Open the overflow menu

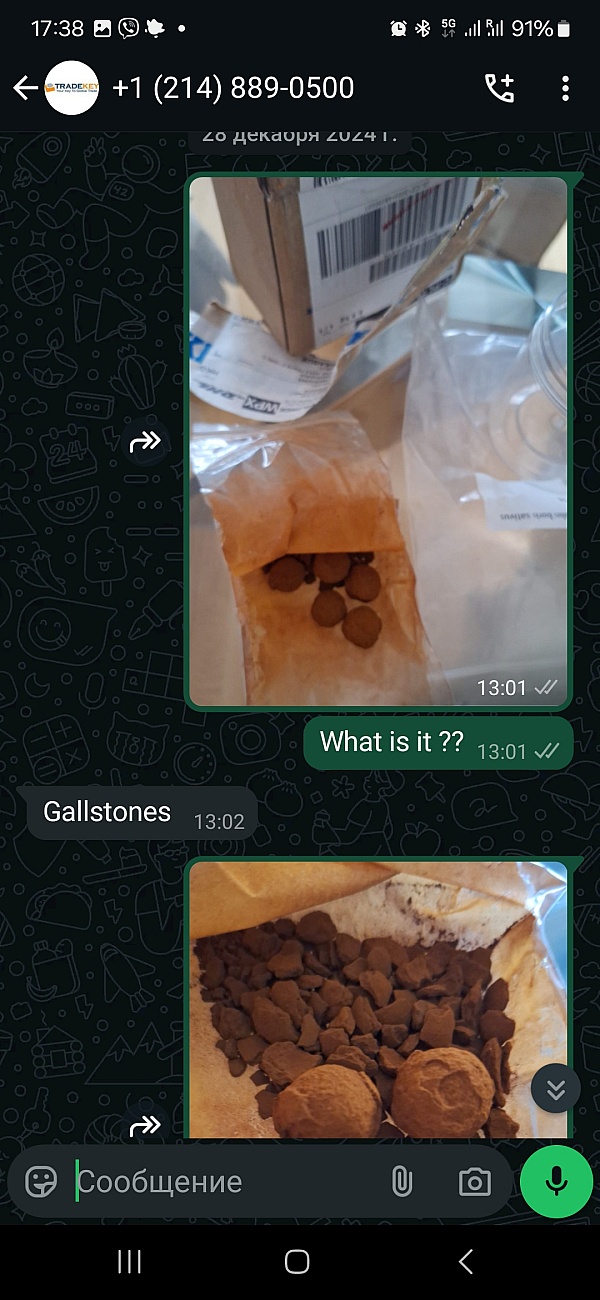click(565, 88)
